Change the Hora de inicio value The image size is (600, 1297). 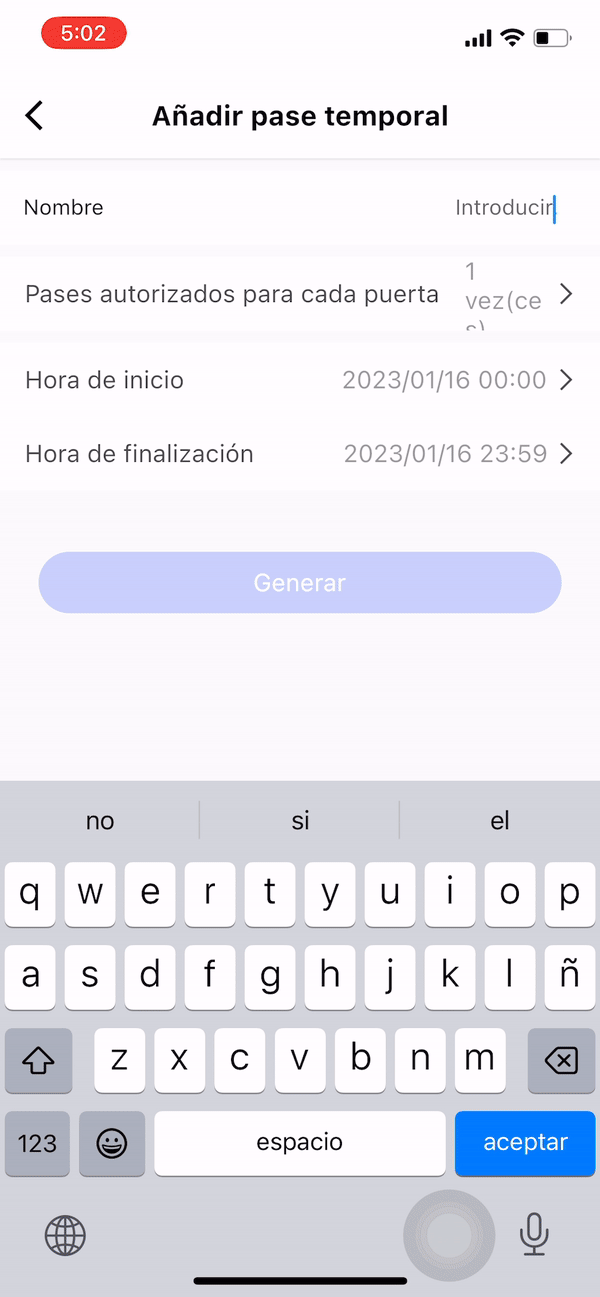click(445, 380)
